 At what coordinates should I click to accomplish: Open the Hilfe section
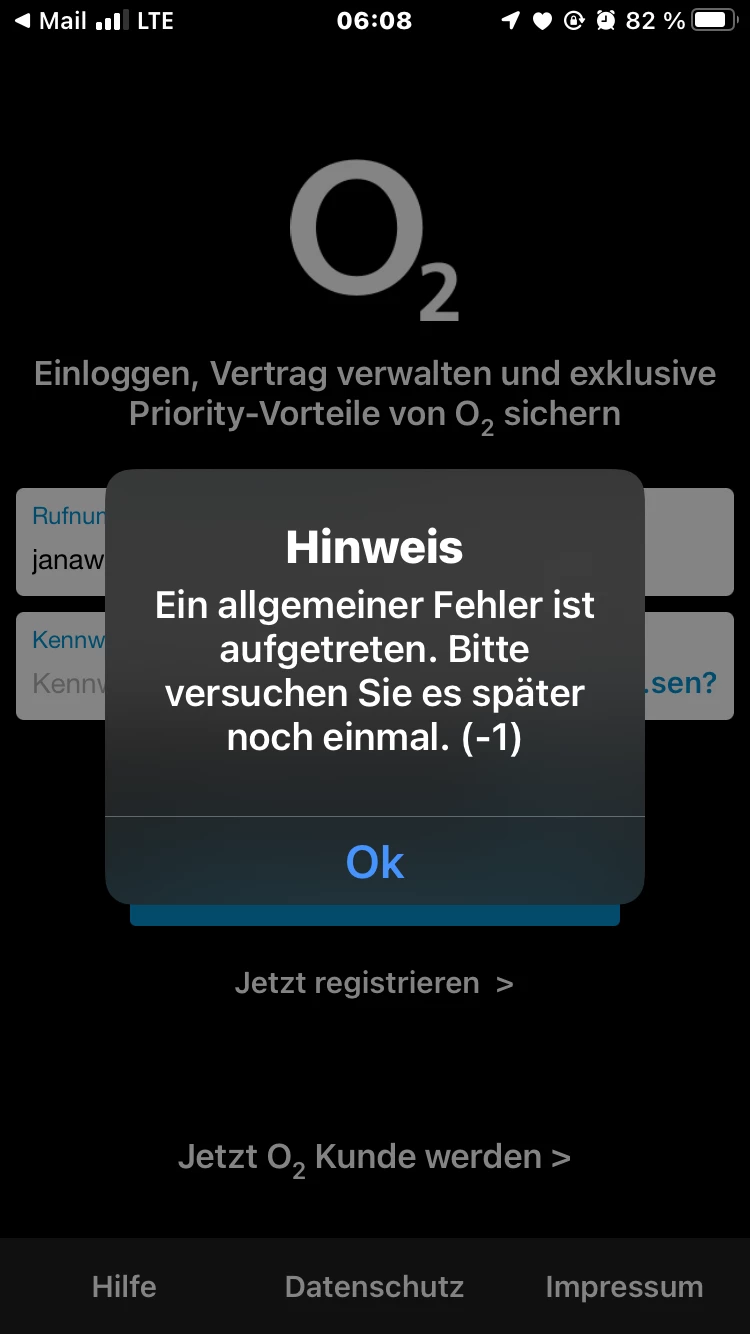click(x=124, y=1286)
